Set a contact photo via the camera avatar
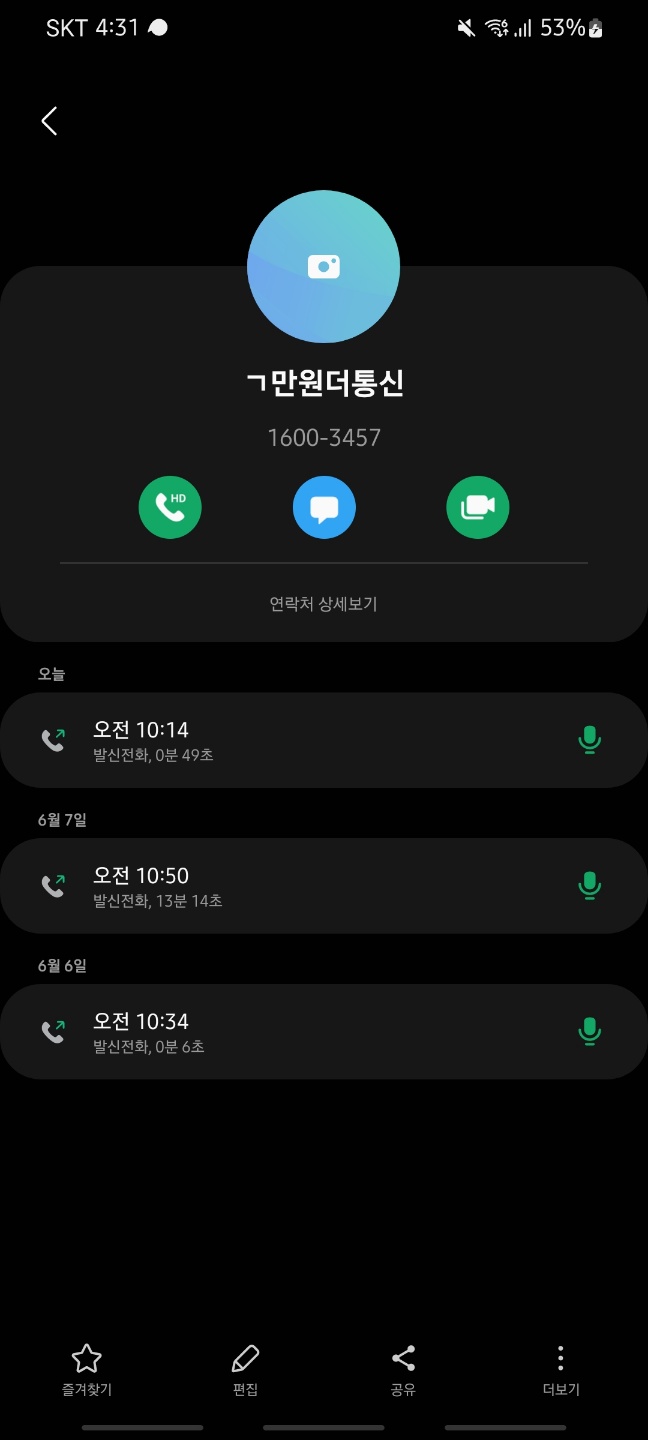The image size is (648, 1440). [323, 266]
